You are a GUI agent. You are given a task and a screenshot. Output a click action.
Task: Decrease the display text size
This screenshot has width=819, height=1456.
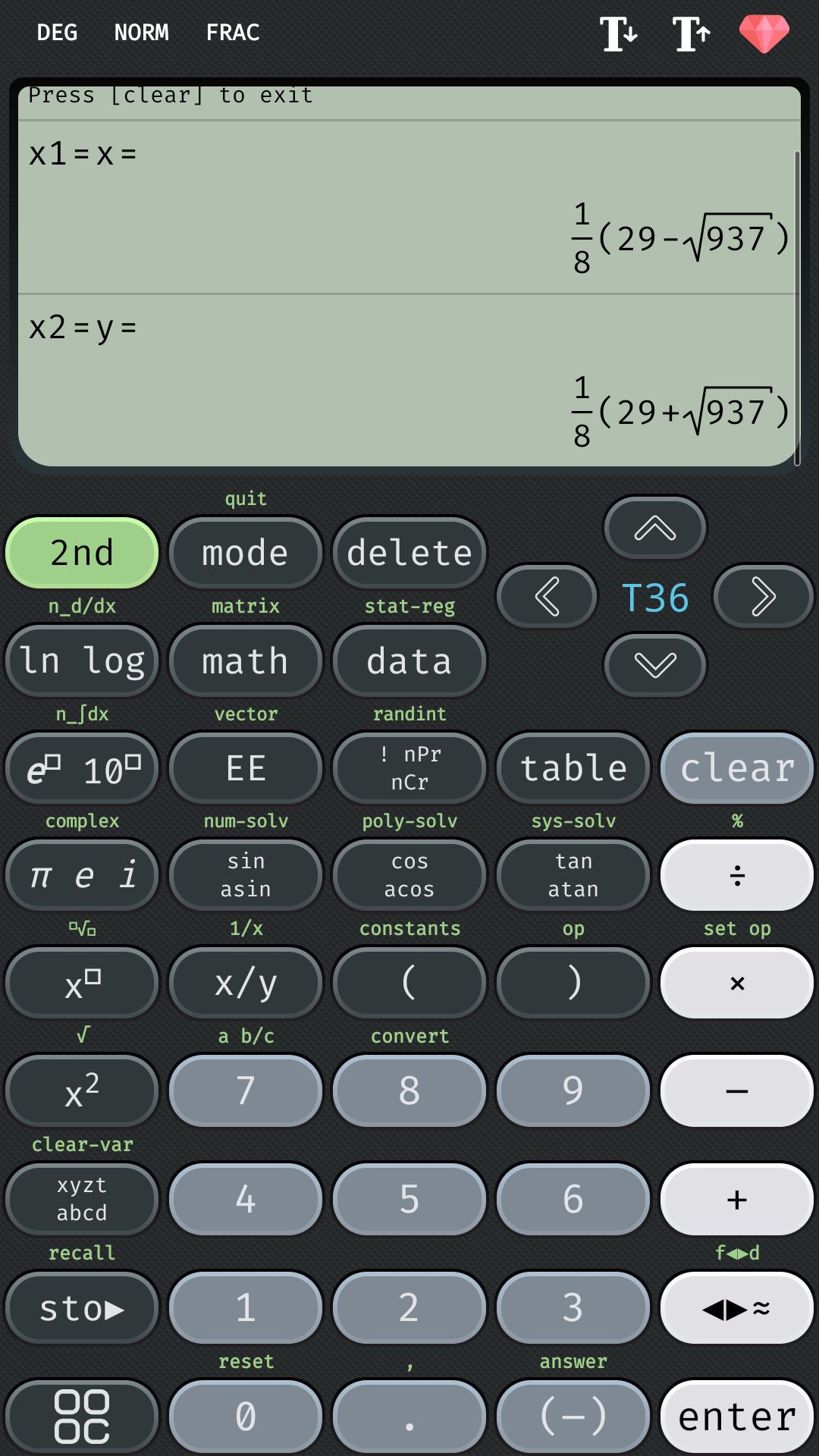tap(619, 33)
